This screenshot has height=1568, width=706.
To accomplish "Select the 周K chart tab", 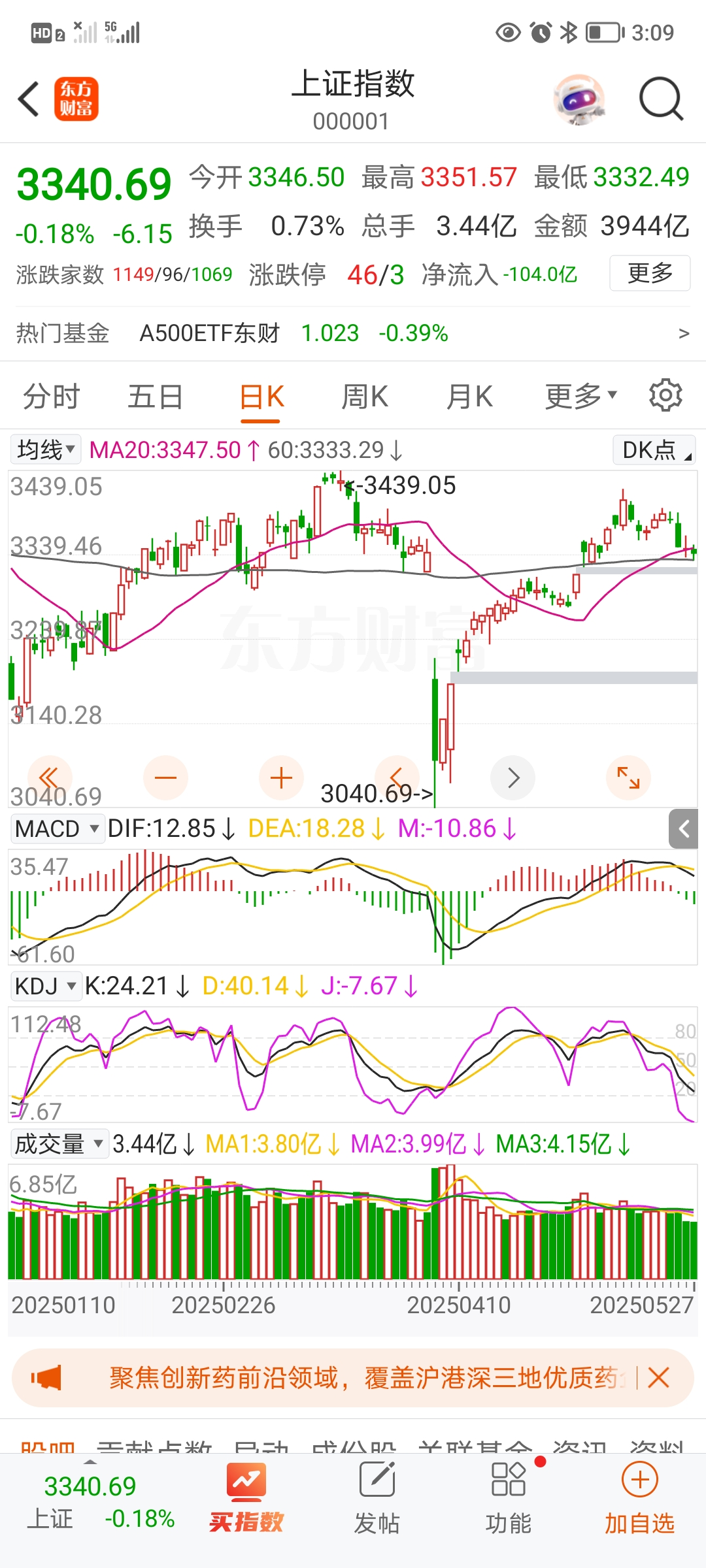I will click(x=365, y=397).
